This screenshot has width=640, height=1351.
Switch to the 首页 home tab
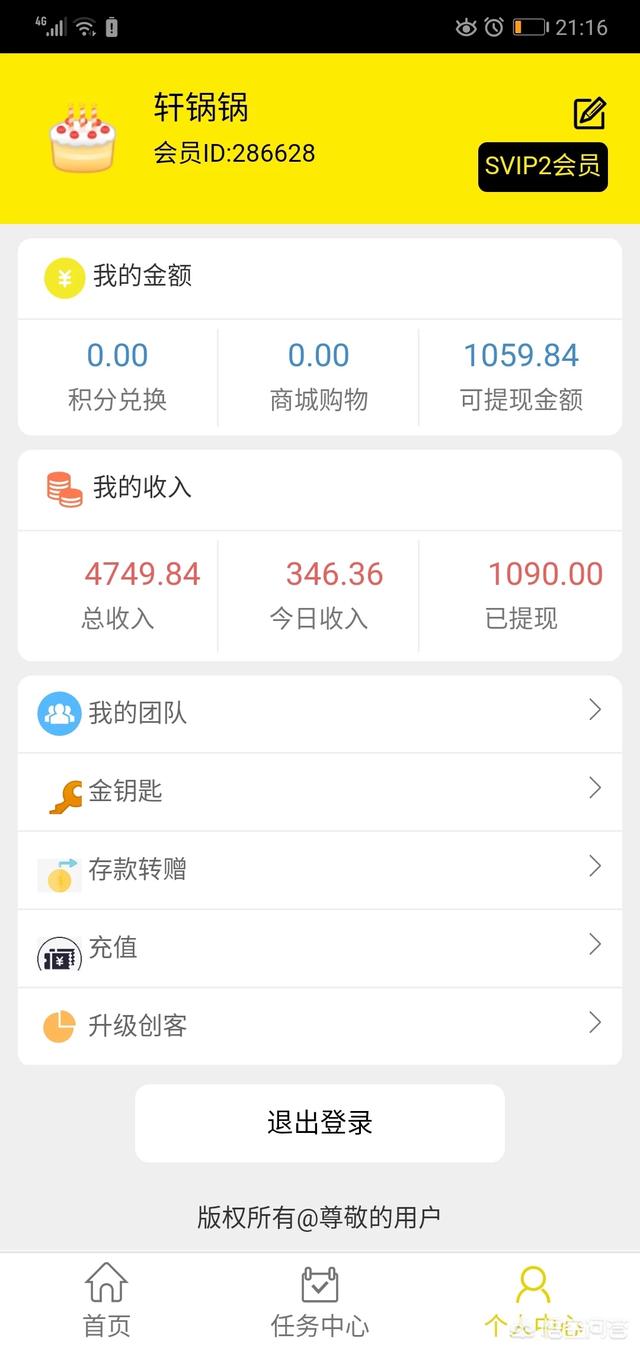pyautogui.click(x=106, y=1300)
